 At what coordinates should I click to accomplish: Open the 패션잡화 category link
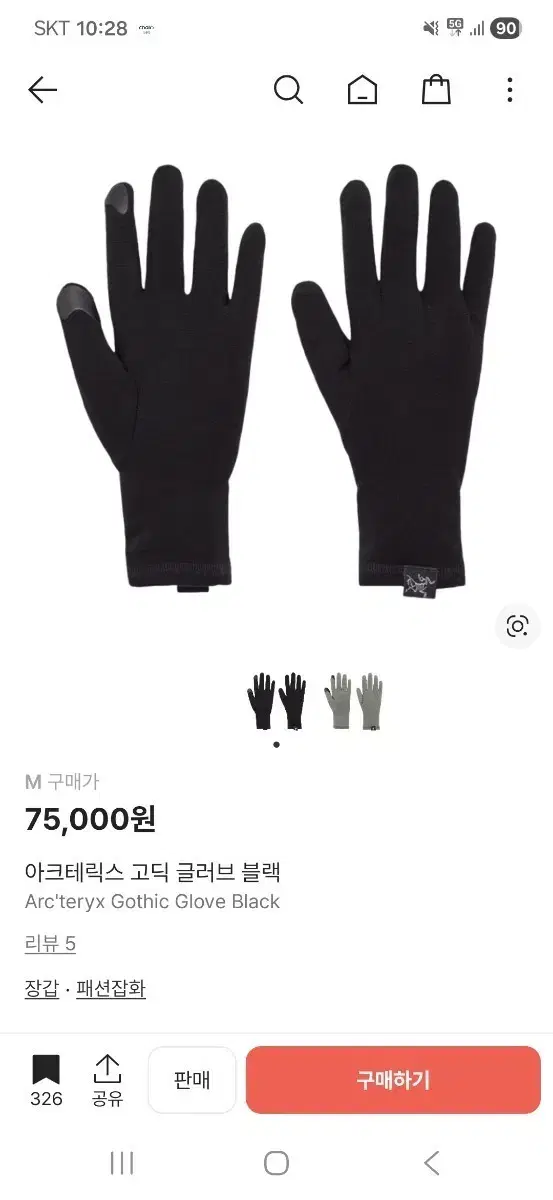point(111,989)
